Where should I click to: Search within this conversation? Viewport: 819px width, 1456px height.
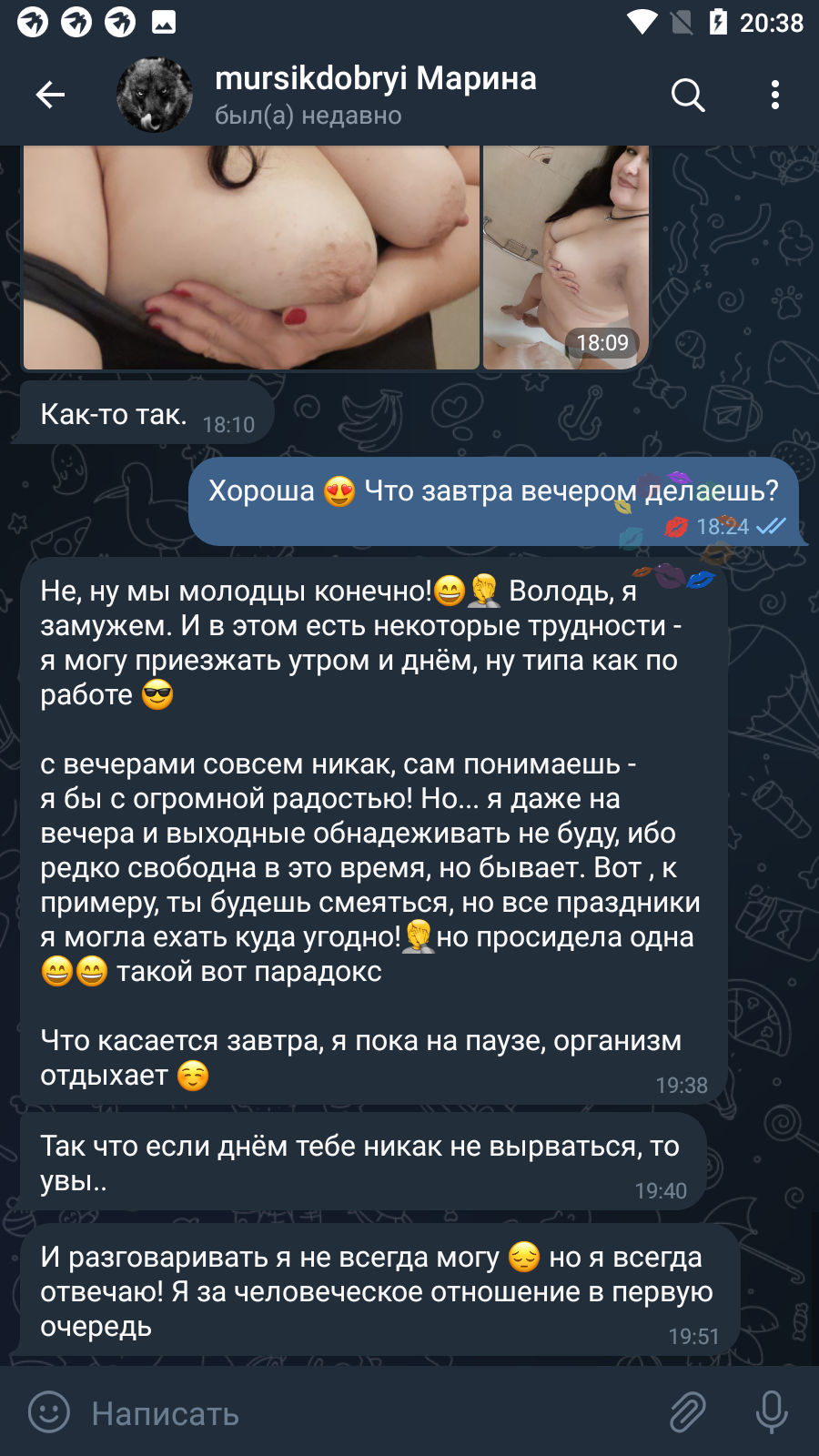[x=688, y=95]
